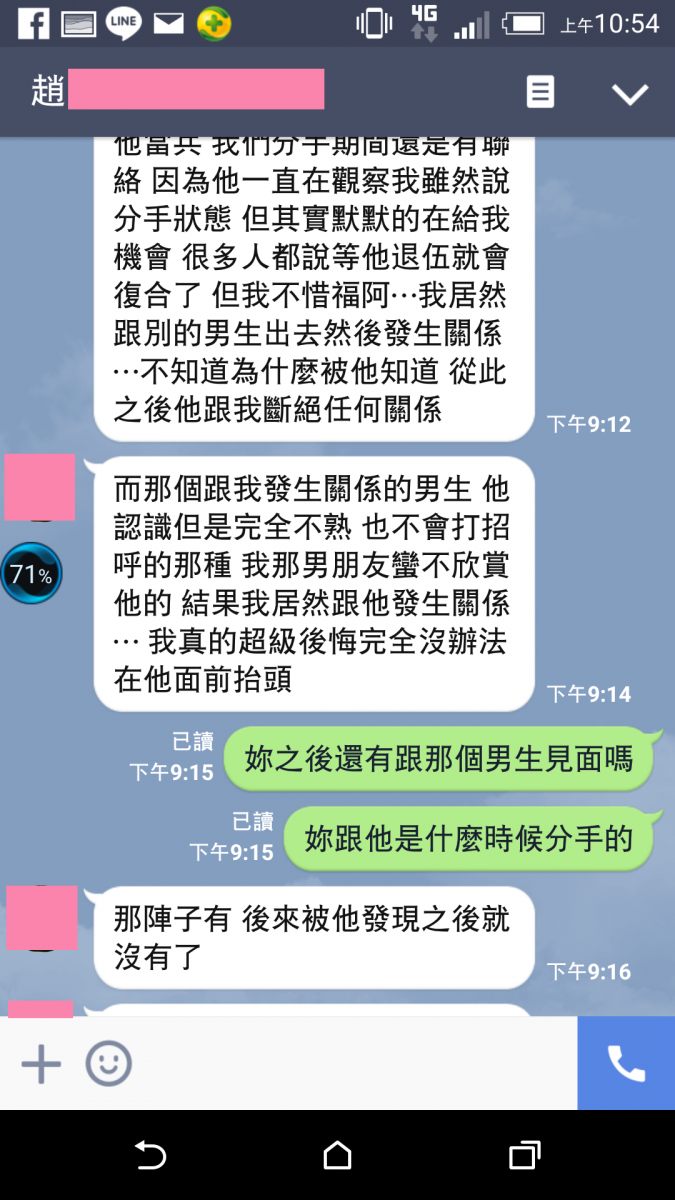Screen dimensions: 675x1200
Task: Open sender avatar beside 下午9:14 message
Action: point(40,487)
